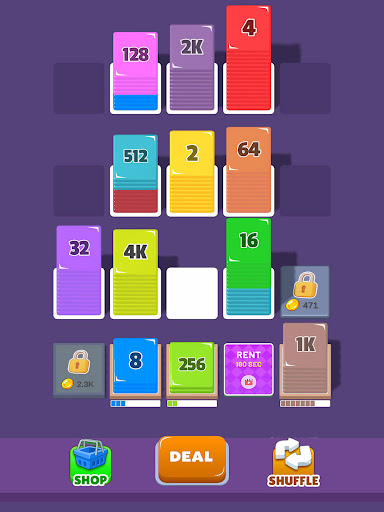Image resolution: width=384 pixels, height=512 pixels.
Task: Shuffle the card stacks
Action: tap(293, 463)
